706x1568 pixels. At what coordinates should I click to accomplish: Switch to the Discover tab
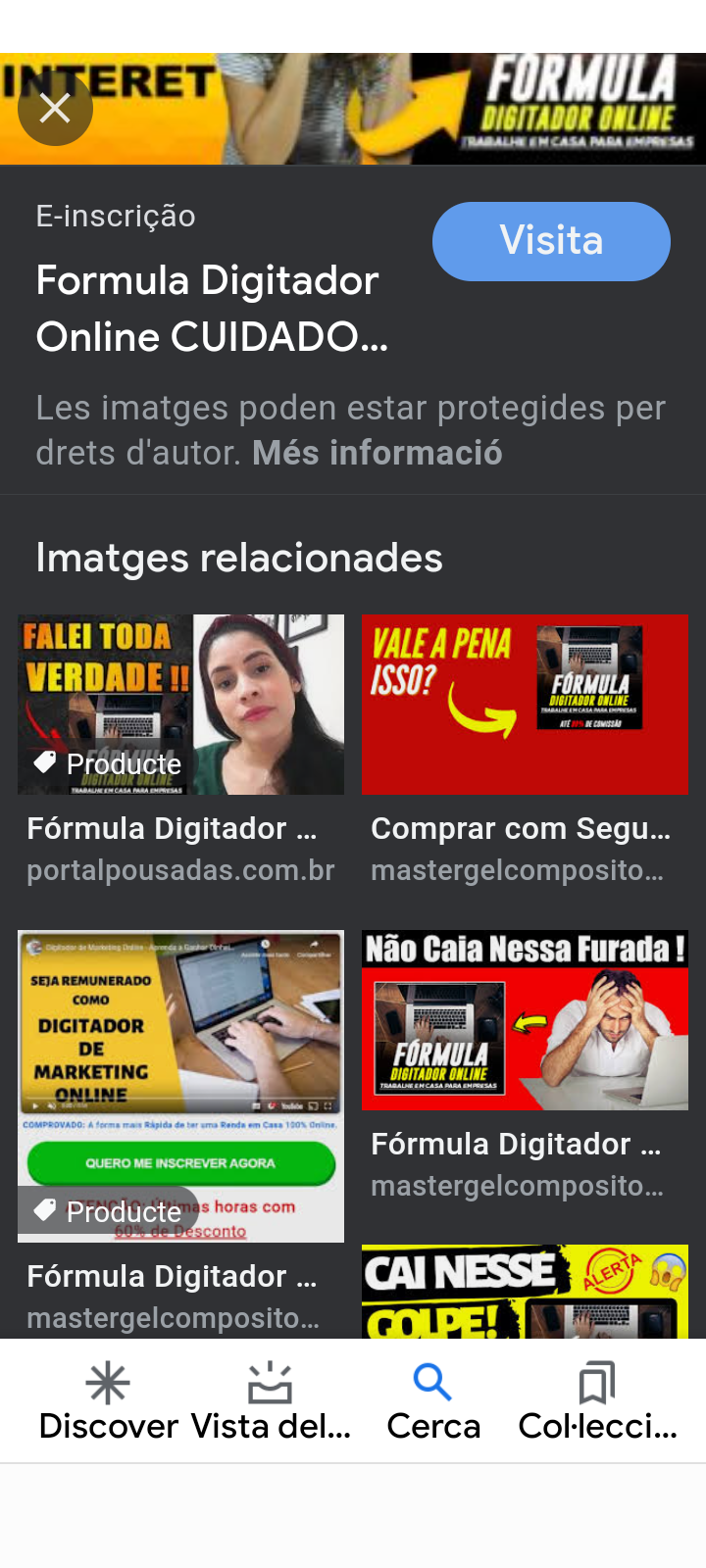click(108, 1403)
